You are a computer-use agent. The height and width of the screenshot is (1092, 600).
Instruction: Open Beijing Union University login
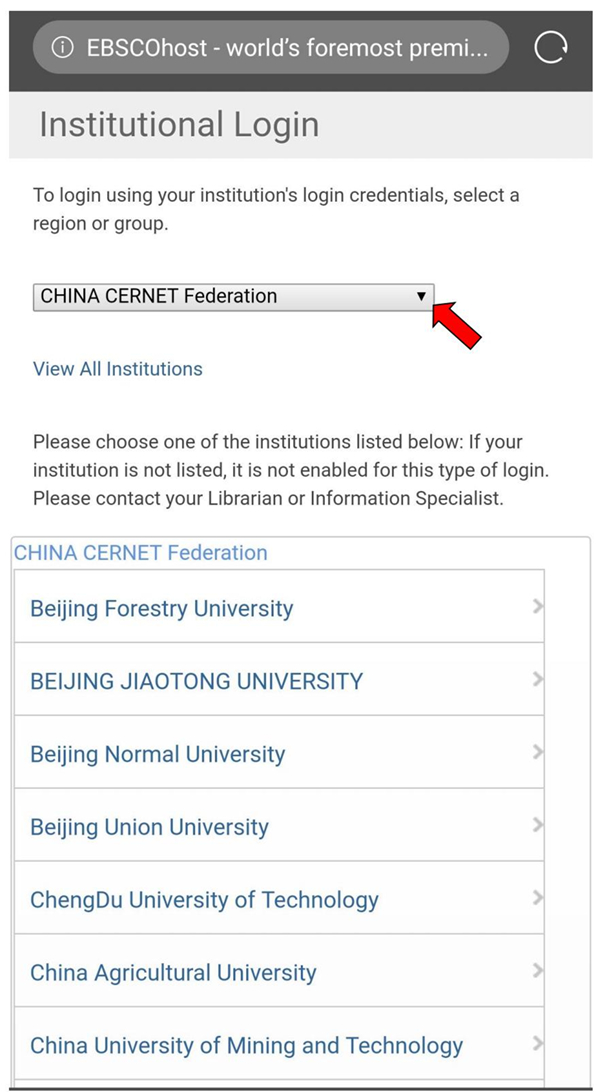279,825
